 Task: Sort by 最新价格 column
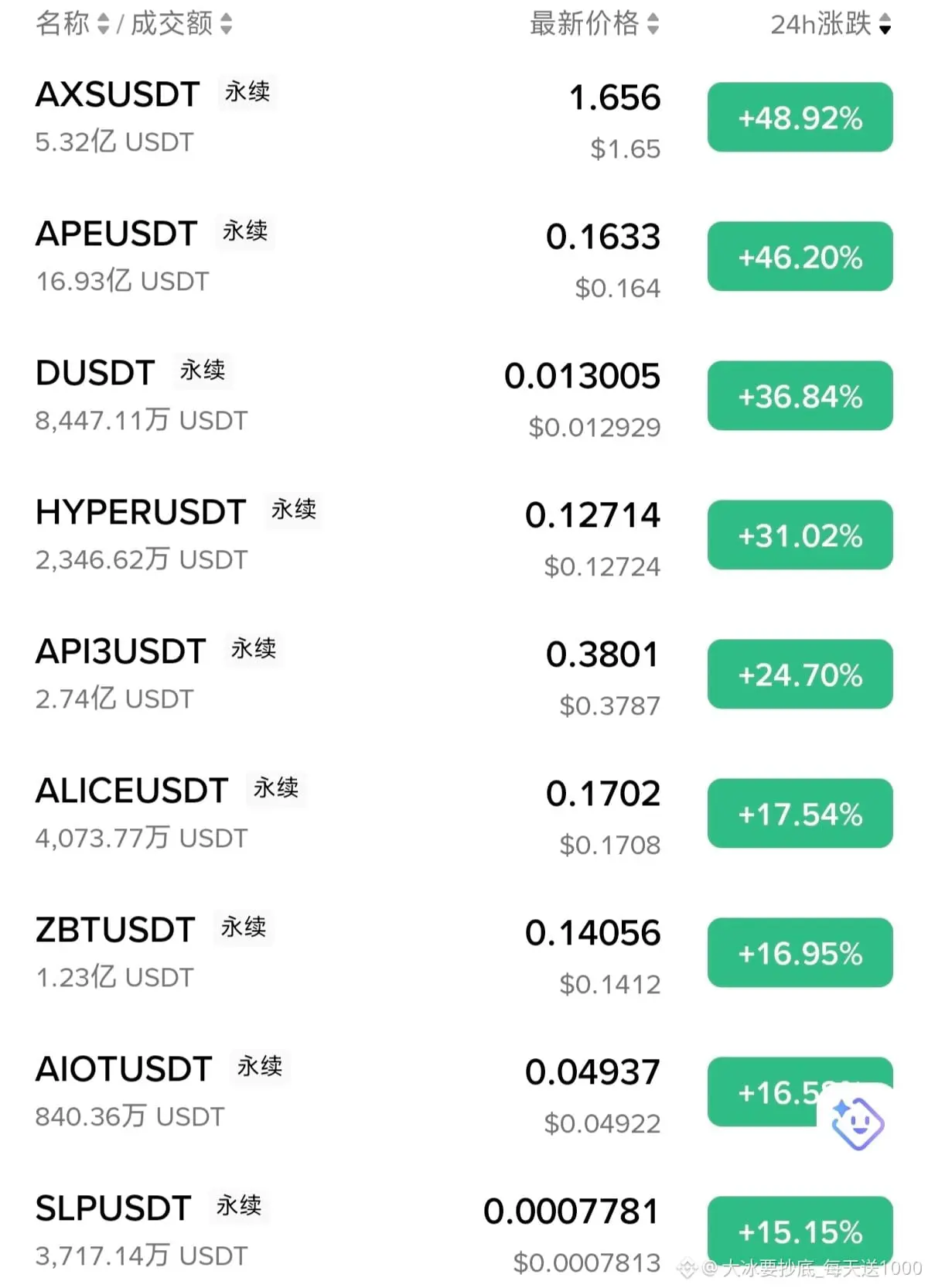point(594,24)
